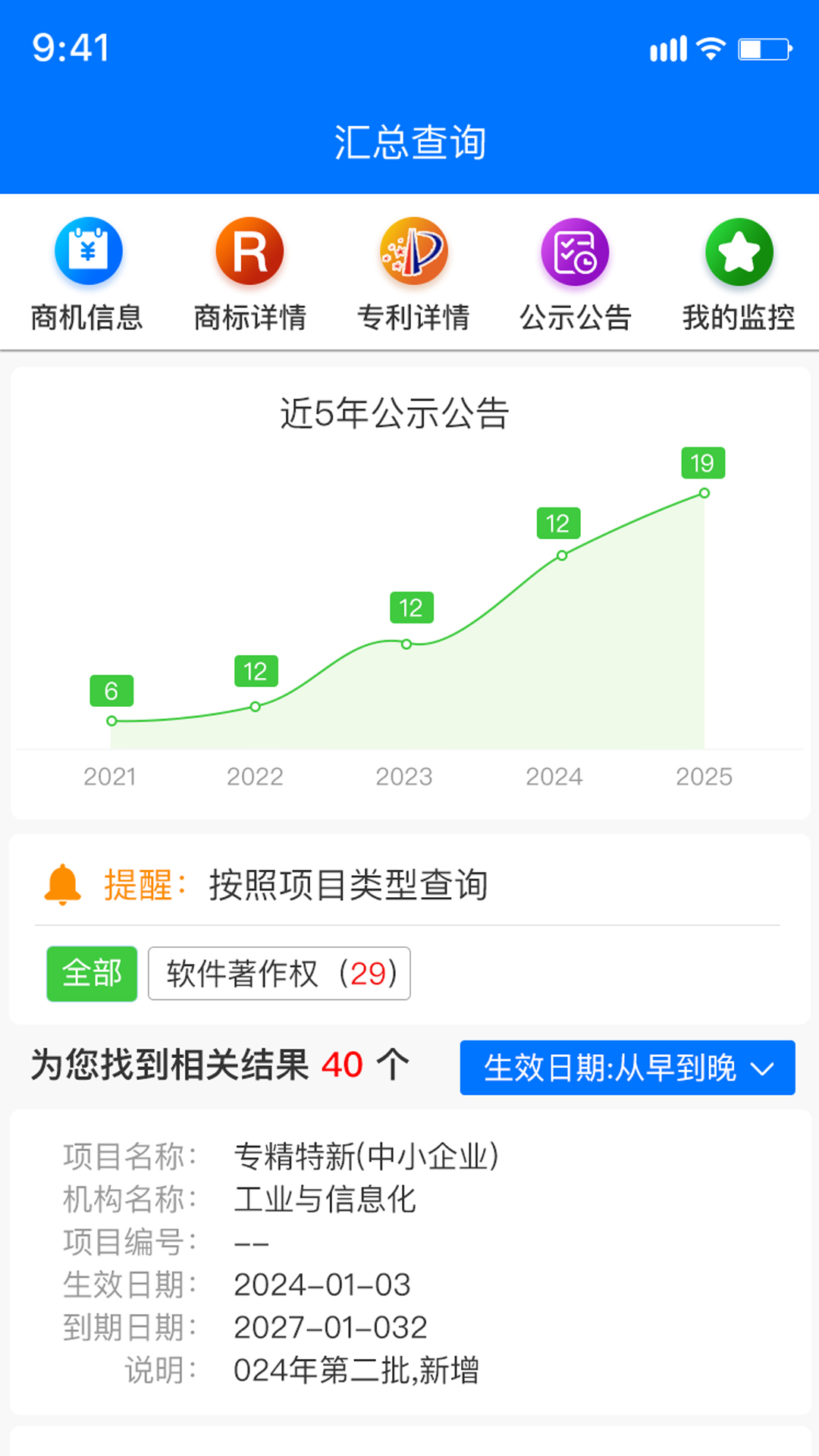
Task: Click the 汇总查询 title bar
Action: (409, 141)
